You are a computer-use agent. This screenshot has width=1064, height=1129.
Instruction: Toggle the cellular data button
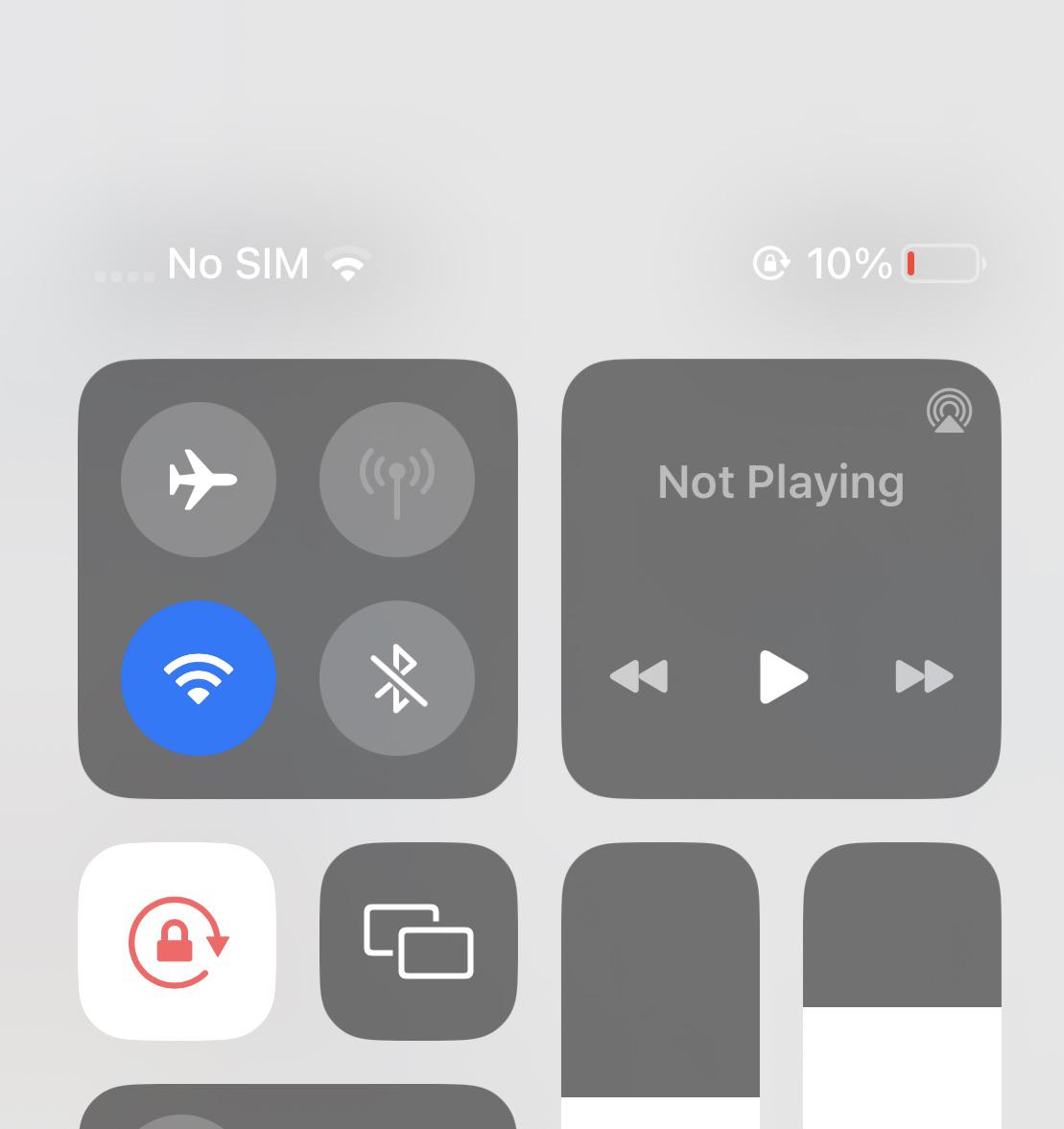click(396, 480)
